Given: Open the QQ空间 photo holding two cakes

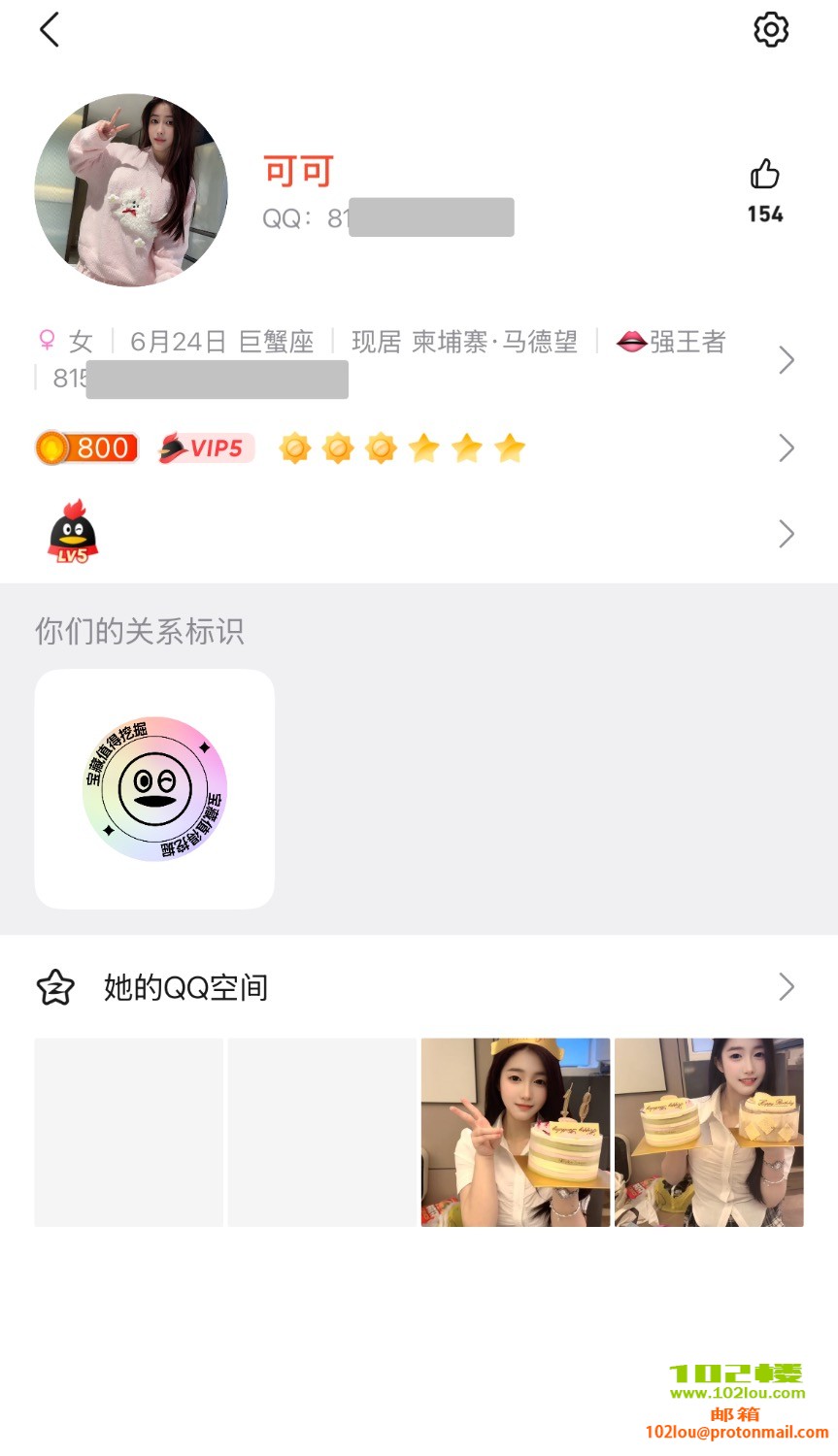Looking at the screenshot, I should click(x=709, y=1132).
